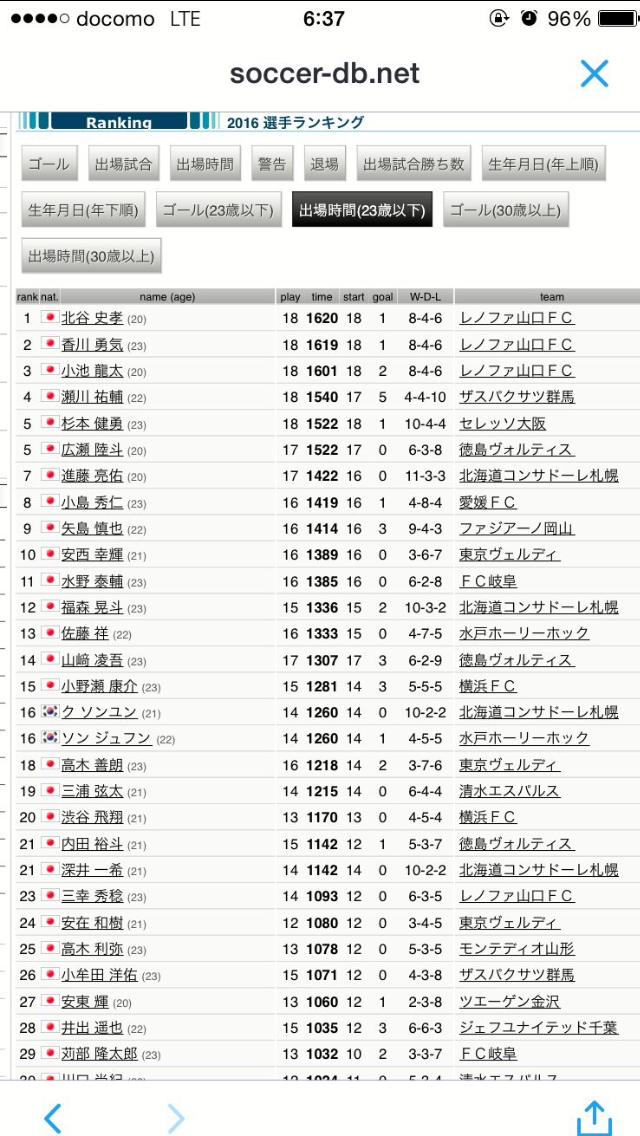Go back with the browser back arrow
Screen dimensions: 640x1136
point(51,1118)
